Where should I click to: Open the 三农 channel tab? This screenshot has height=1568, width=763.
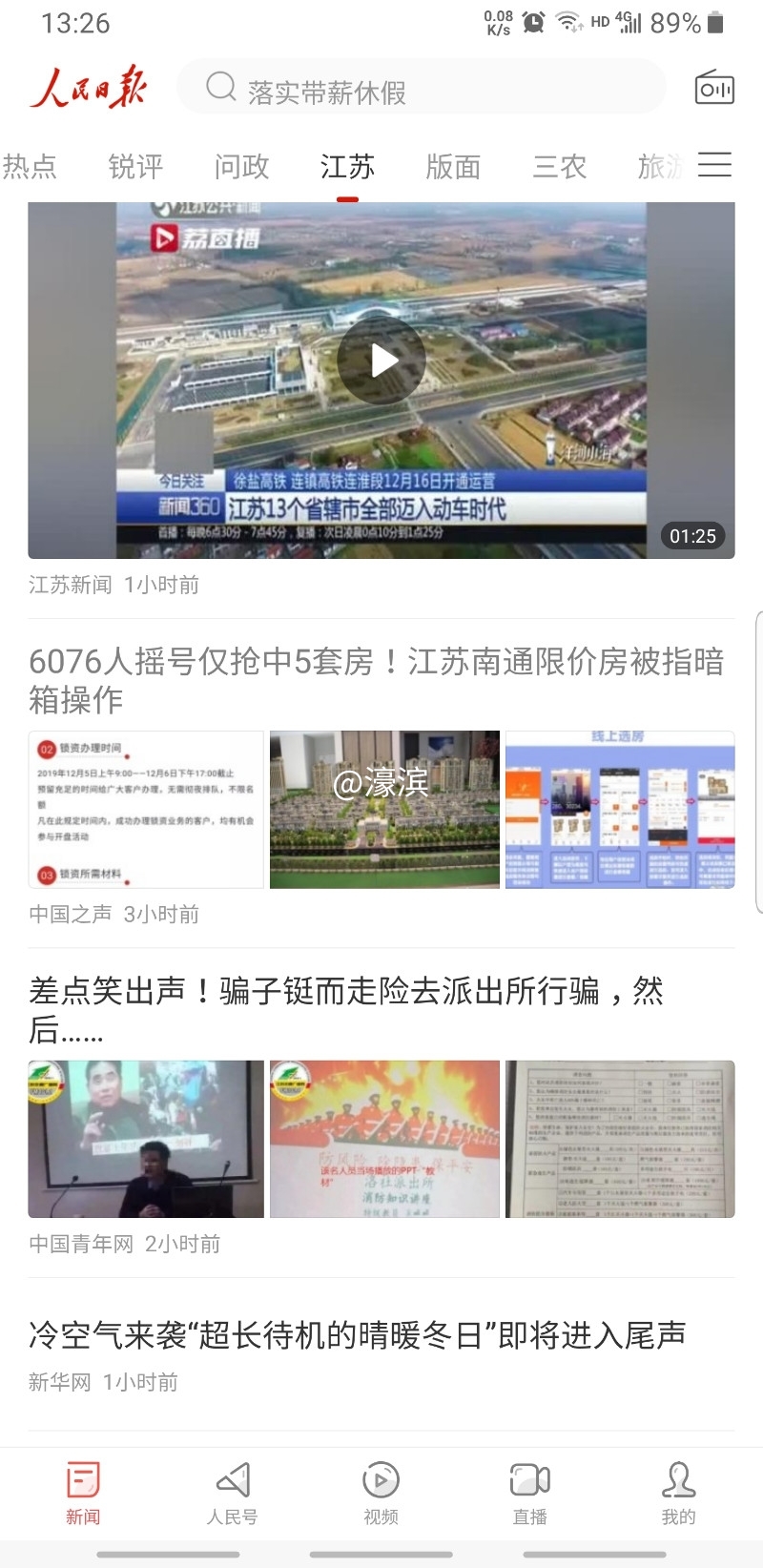click(559, 167)
